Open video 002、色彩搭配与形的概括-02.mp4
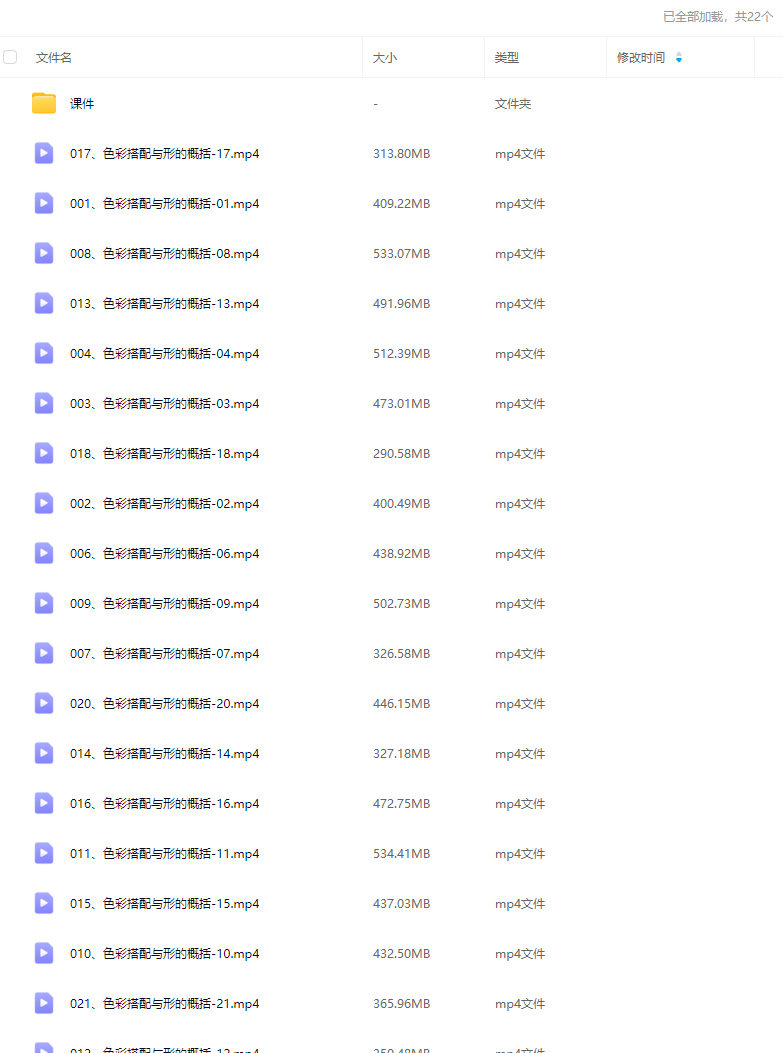Viewport: 783px width, 1053px height. point(164,504)
